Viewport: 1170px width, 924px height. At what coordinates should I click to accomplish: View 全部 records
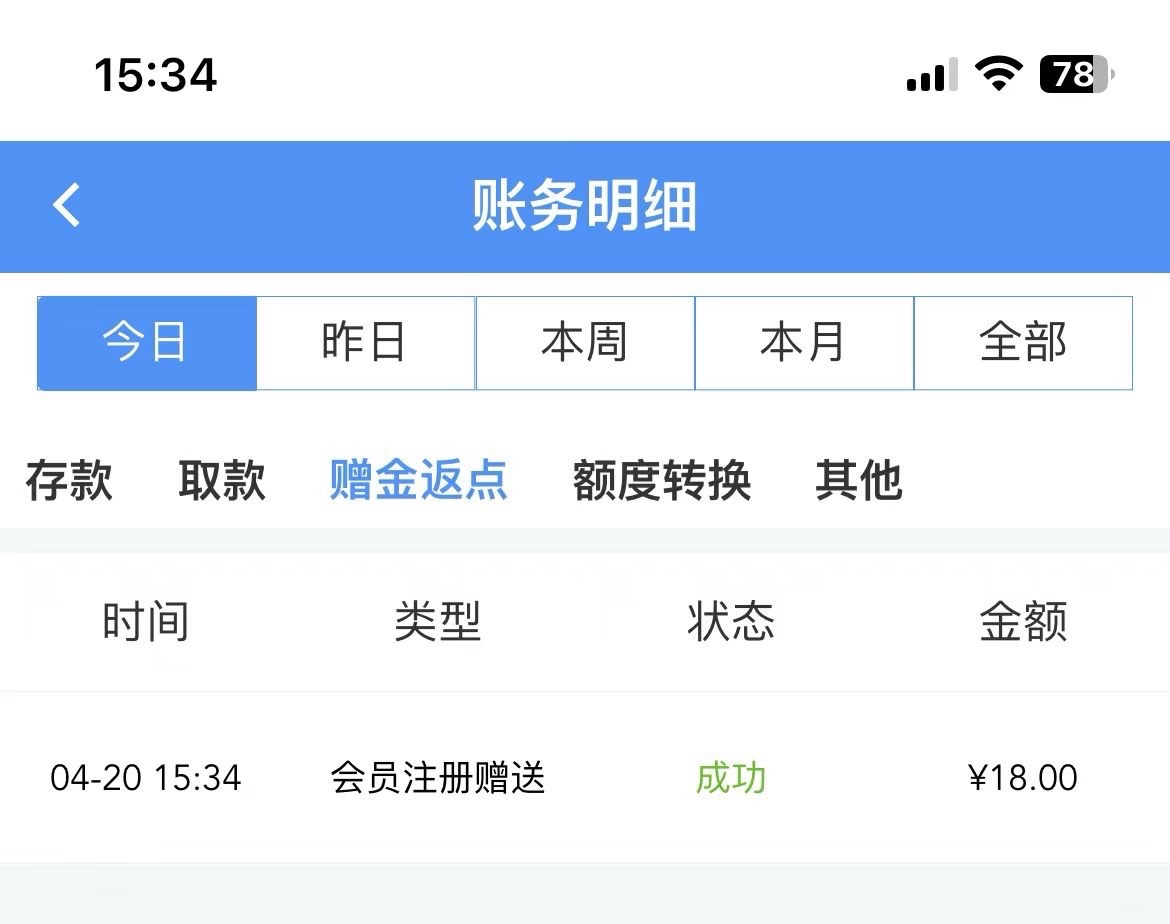click(x=1023, y=343)
